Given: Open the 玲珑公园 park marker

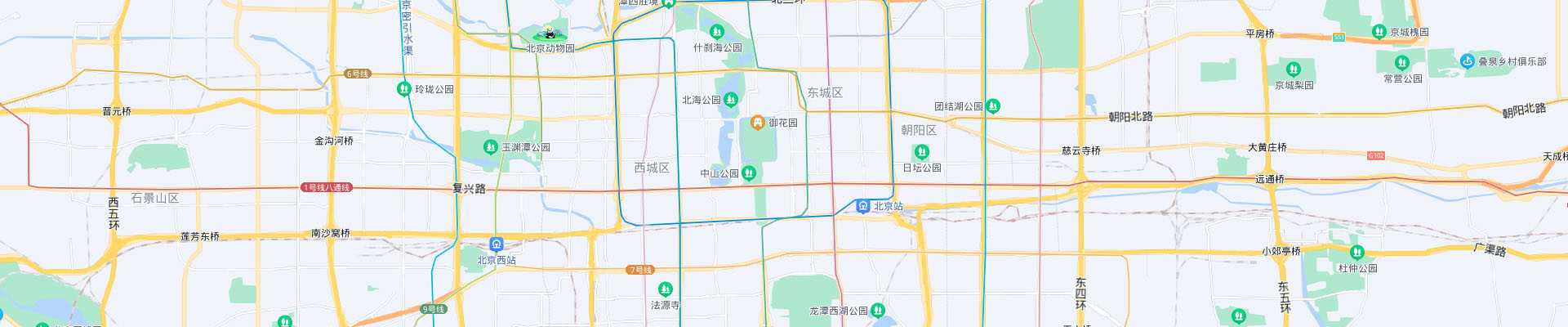Looking at the screenshot, I should 403,89.
